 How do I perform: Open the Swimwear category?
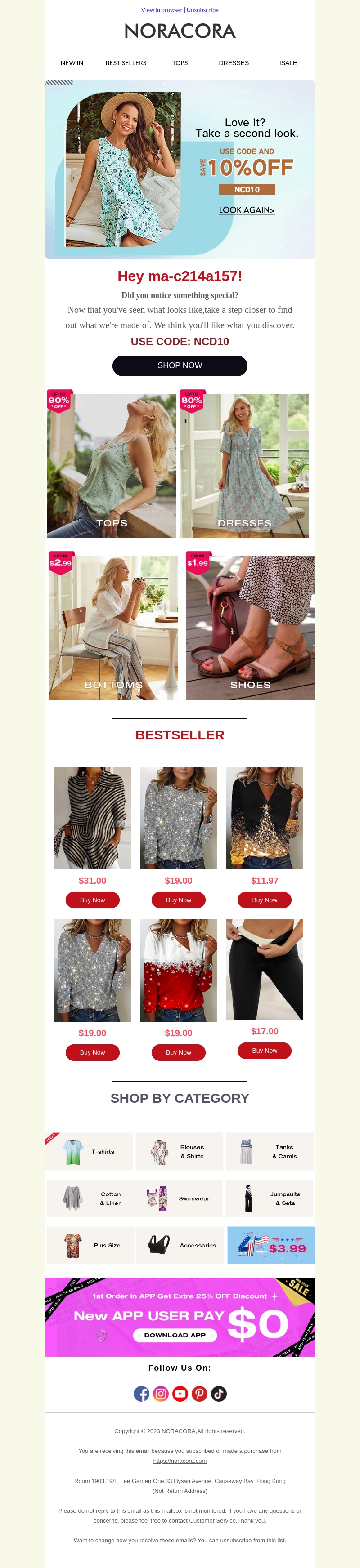(179, 1198)
